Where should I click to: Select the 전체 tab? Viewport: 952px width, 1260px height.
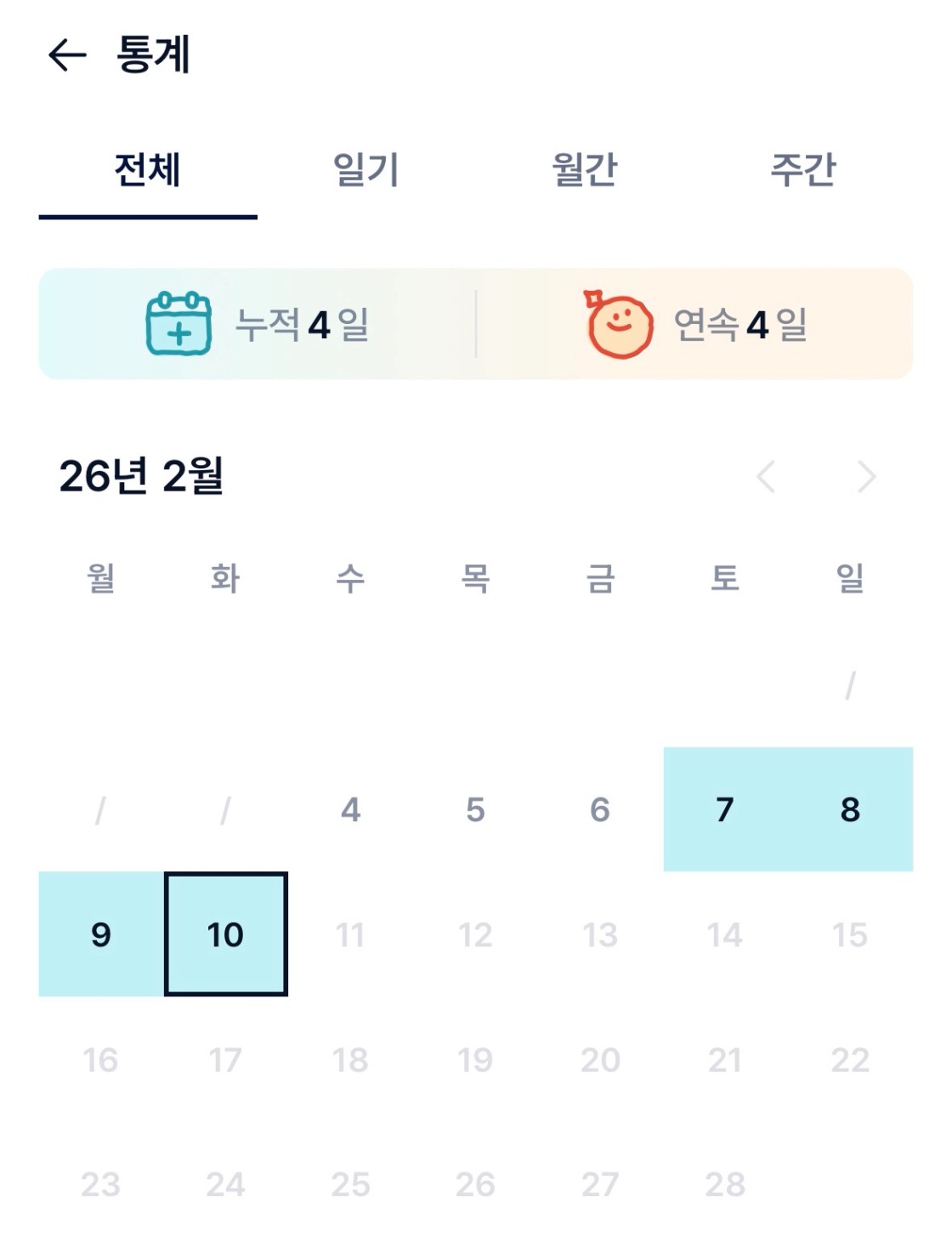coord(148,169)
